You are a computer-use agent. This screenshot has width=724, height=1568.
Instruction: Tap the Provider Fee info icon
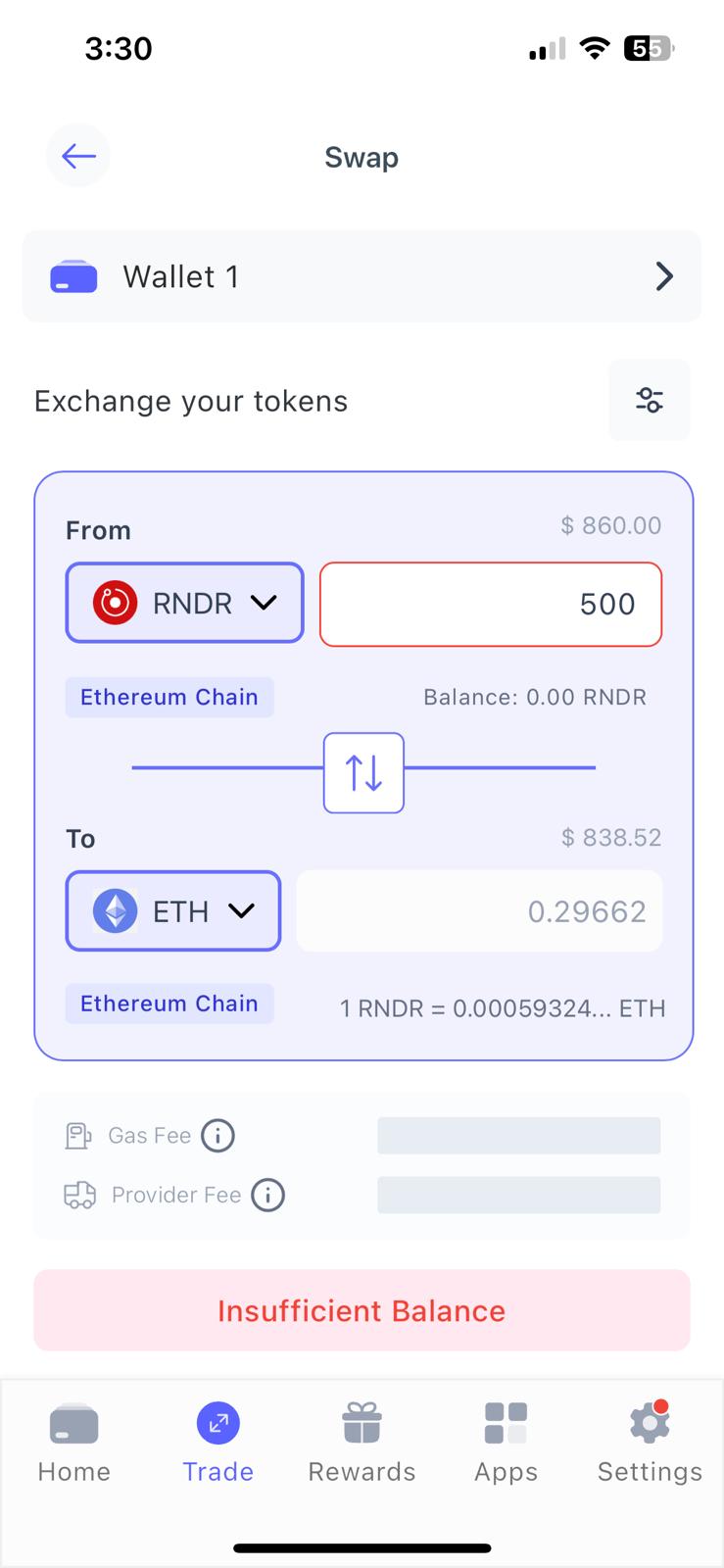[x=268, y=1195]
